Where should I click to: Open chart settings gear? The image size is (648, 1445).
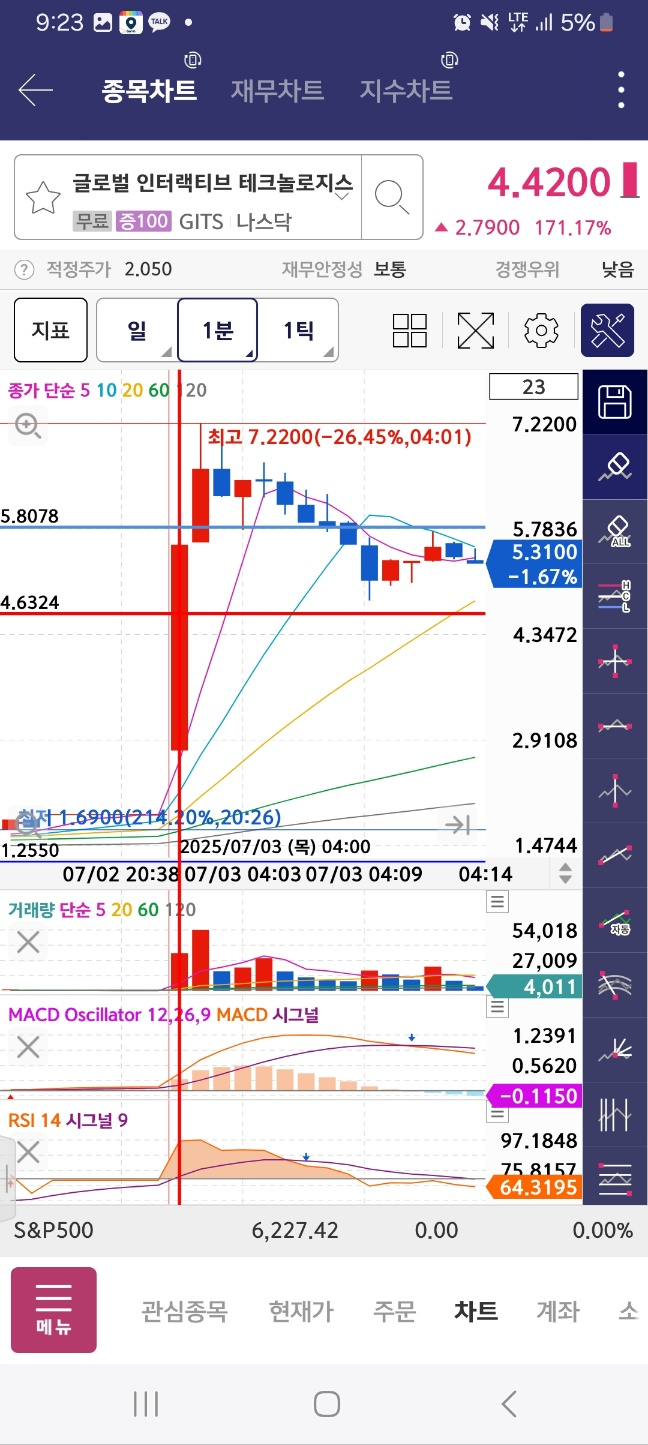(x=541, y=330)
